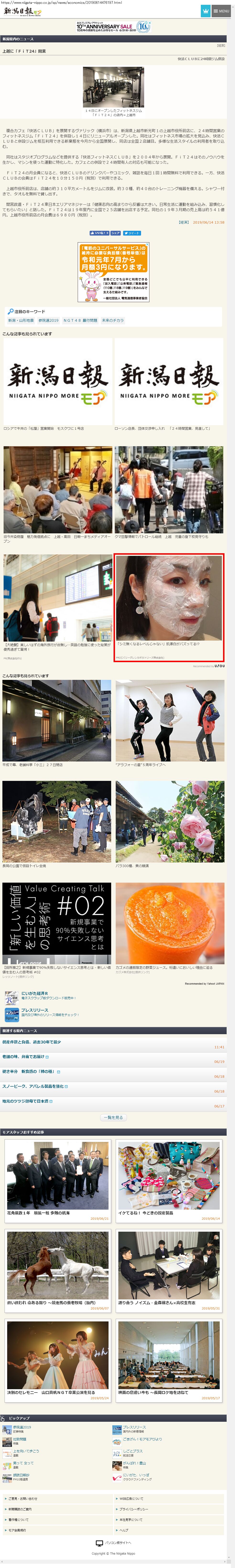235x1568 pixels.
Task: Tap the 一覧を見る button
Action: 114,1117
